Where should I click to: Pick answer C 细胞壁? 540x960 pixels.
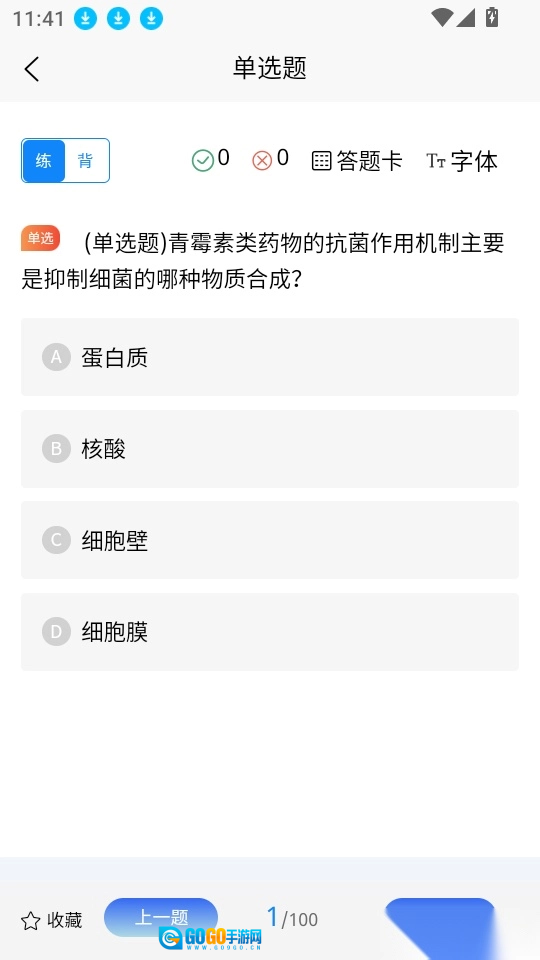click(270, 540)
